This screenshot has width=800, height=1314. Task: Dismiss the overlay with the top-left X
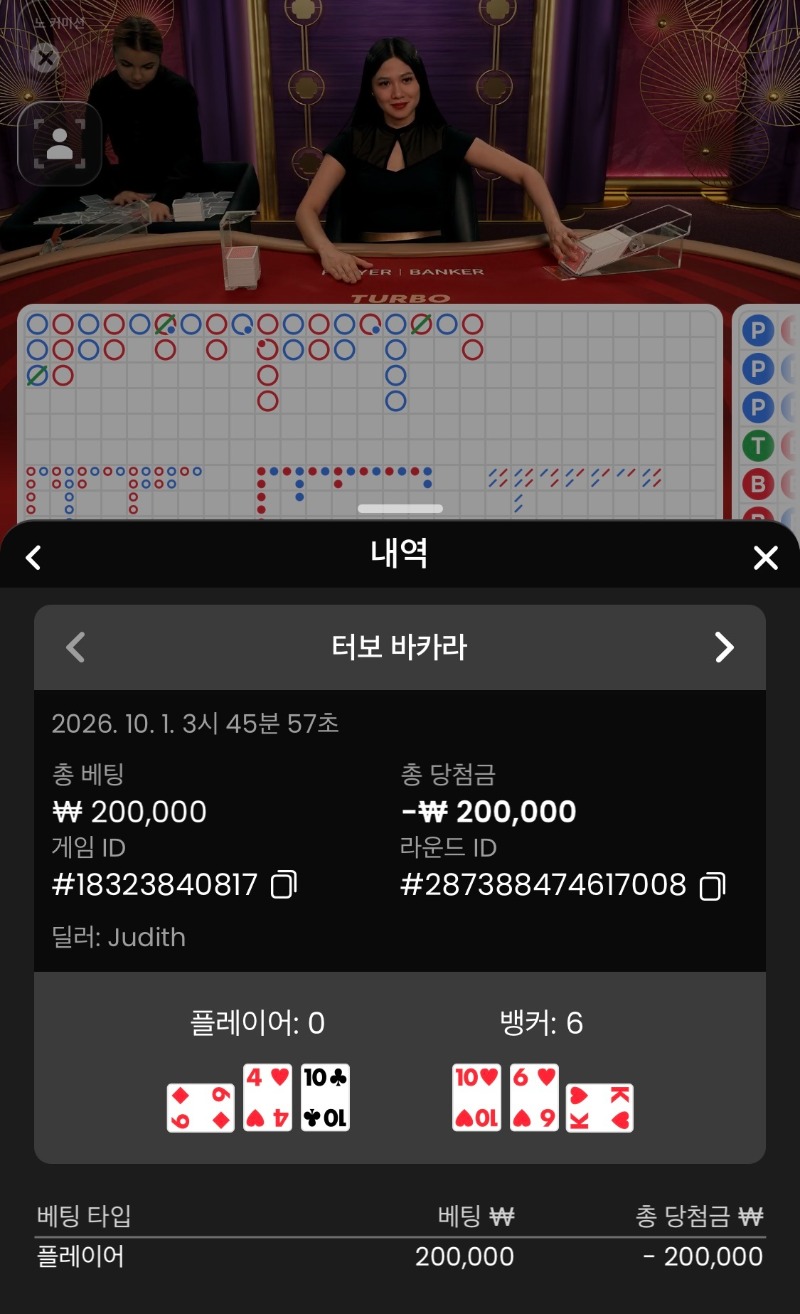pos(45,58)
